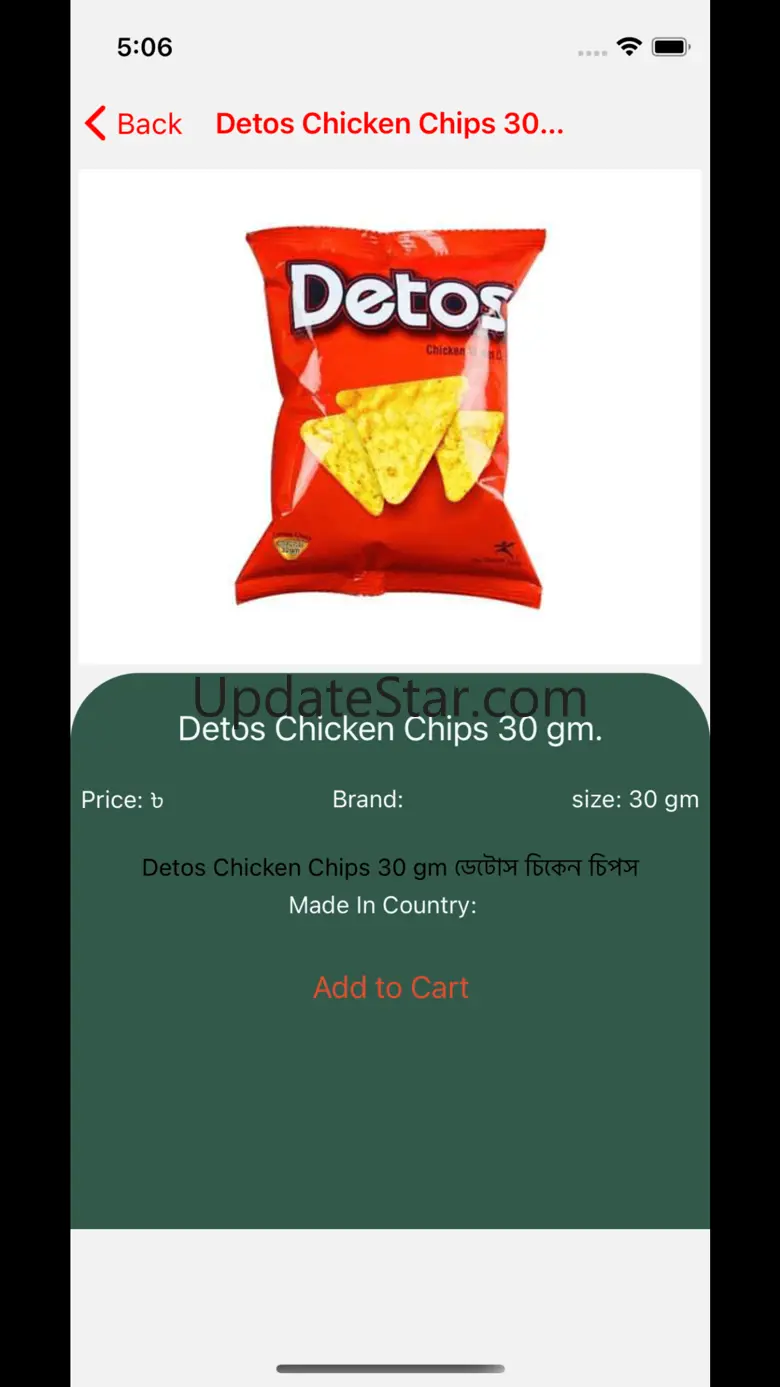Add Detos Chicken Chips to cart
Image resolution: width=780 pixels, height=1387 pixels.
tap(391, 987)
